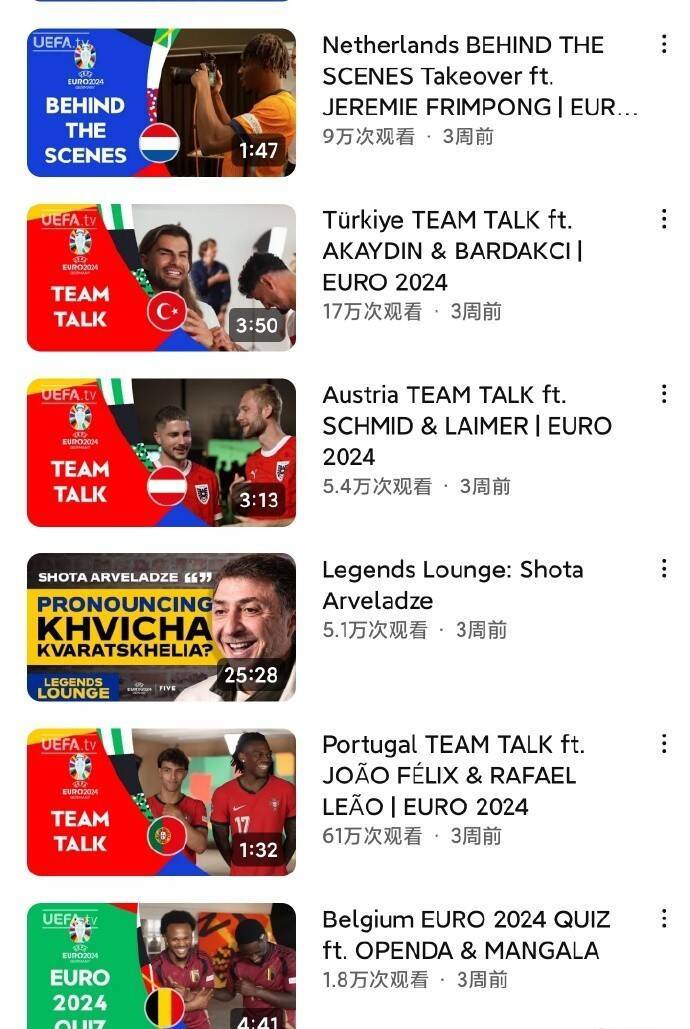Open the Belgium EURO 2024 Quiz video
This screenshot has height=1029, width=690.
[161, 966]
